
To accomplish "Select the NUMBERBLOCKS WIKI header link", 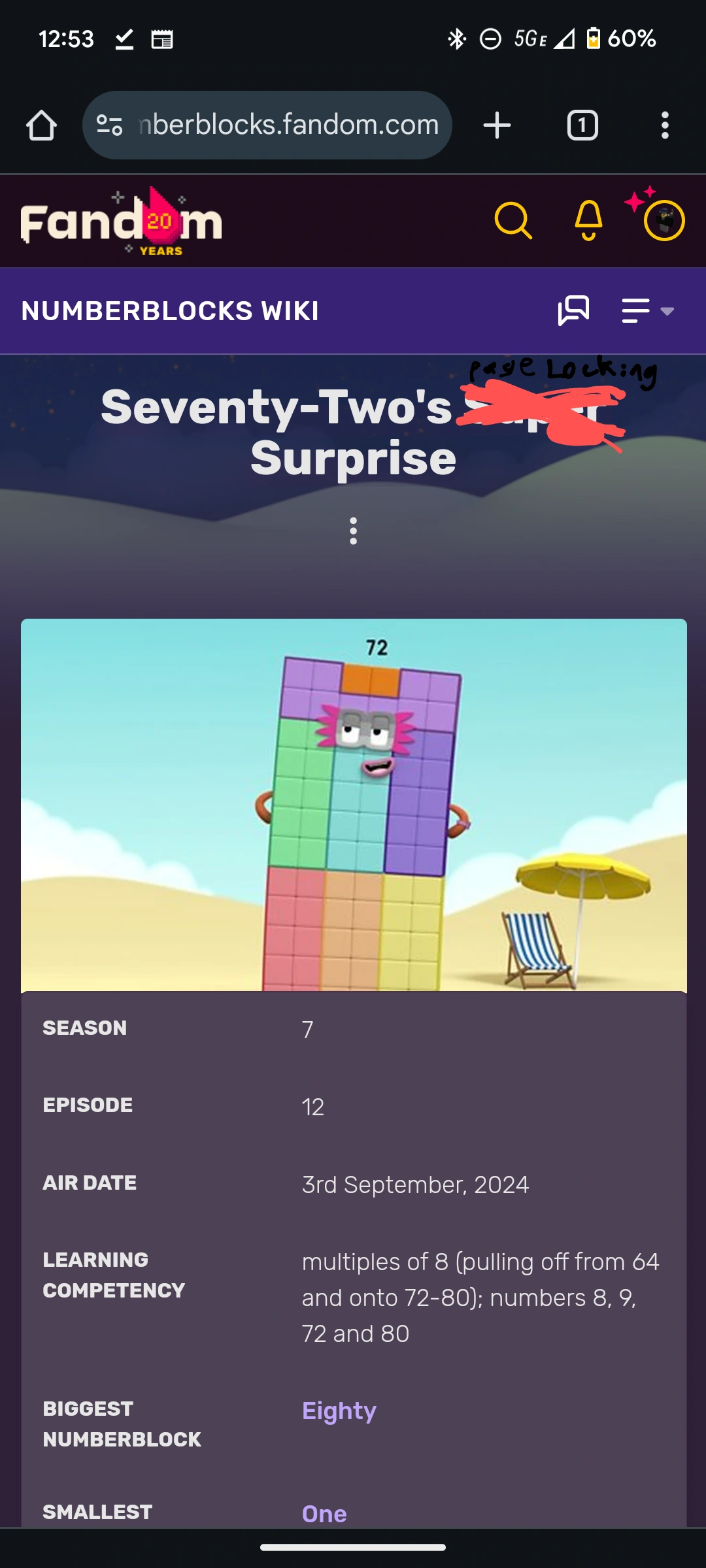I will tap(169, 310).
